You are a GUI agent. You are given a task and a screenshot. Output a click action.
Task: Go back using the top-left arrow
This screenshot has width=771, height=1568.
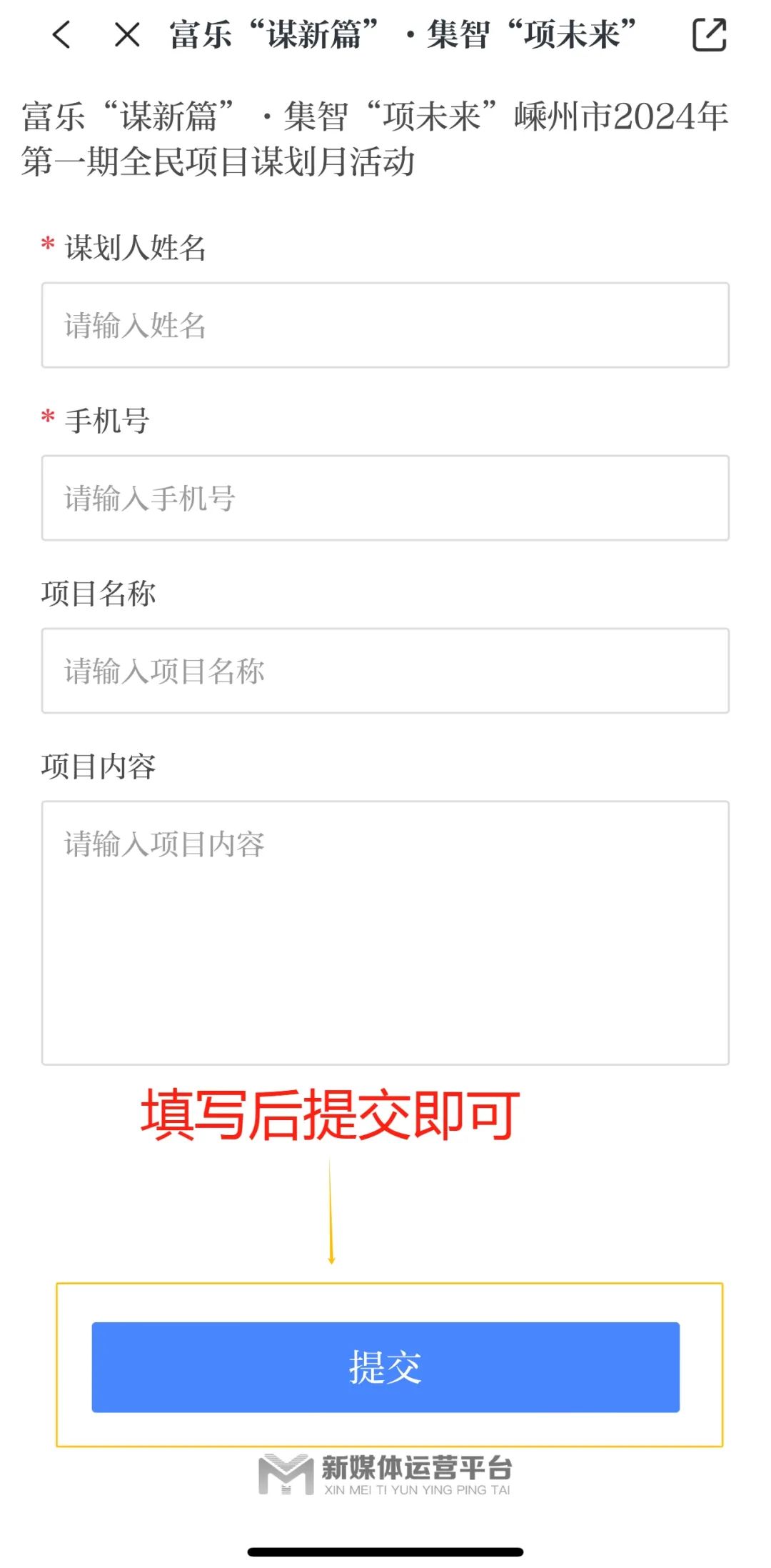point(62,34)
